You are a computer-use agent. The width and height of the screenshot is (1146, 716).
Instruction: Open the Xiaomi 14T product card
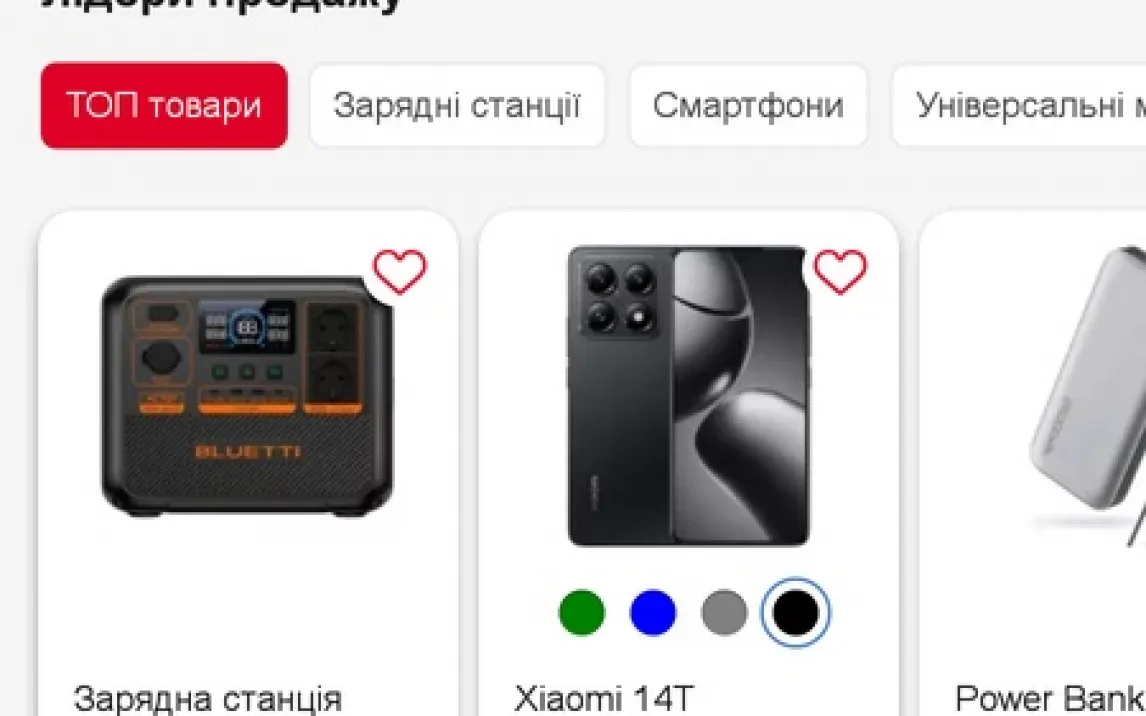[x=688, y=463]
